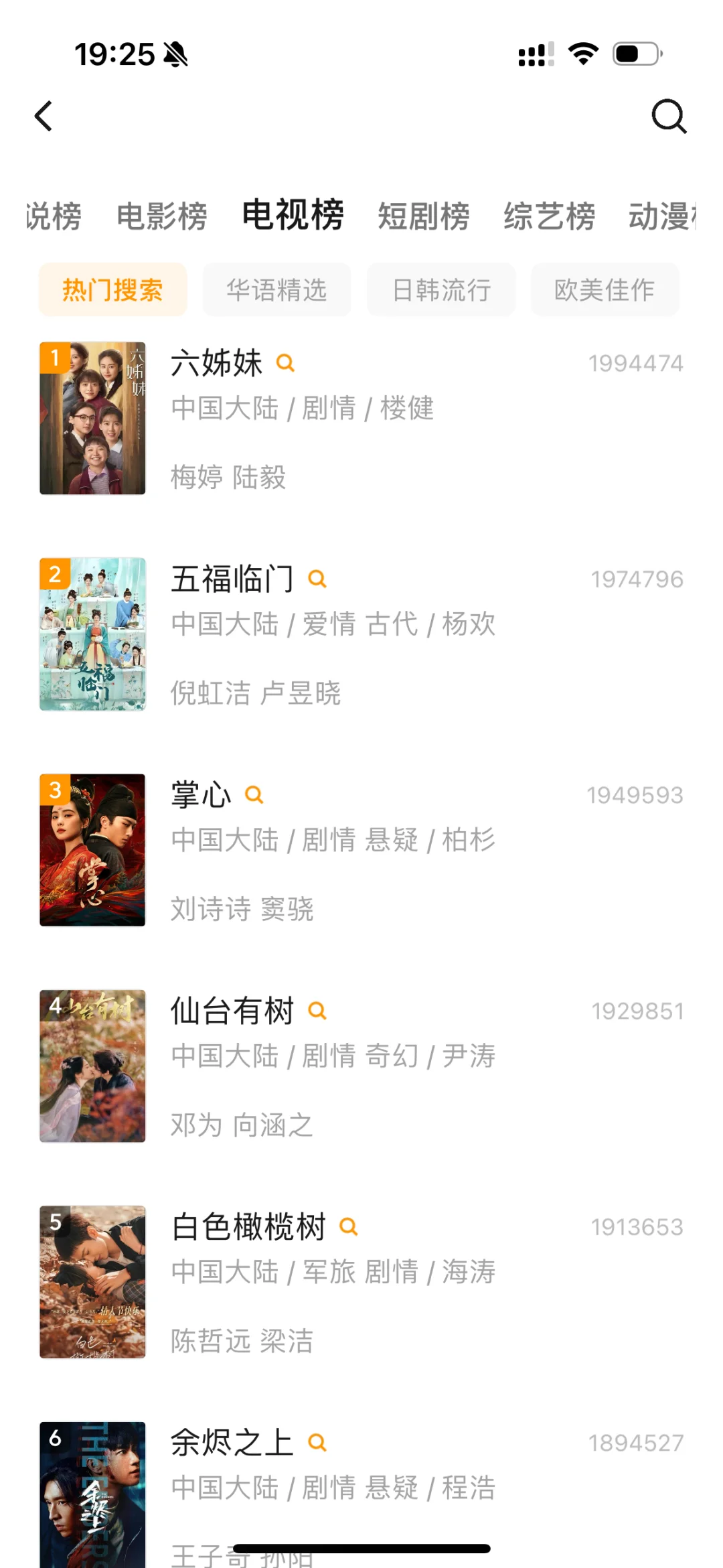Select the 日韩流行 filter chip

(441, 290)
